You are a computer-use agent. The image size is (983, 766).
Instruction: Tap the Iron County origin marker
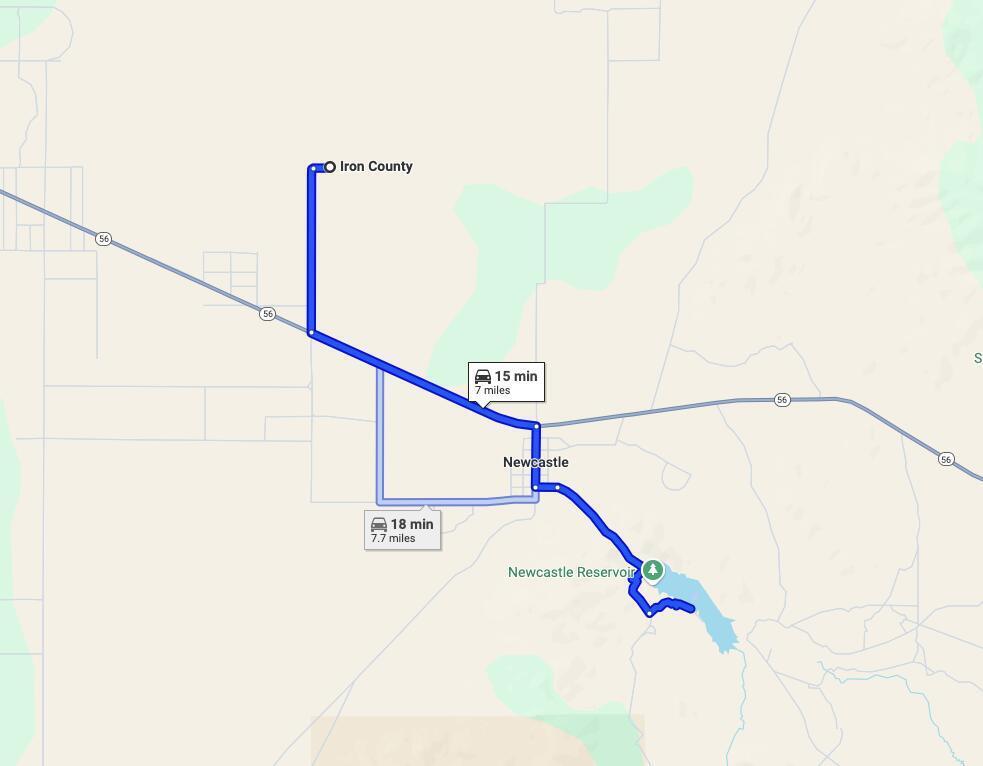tap(330, 167)
